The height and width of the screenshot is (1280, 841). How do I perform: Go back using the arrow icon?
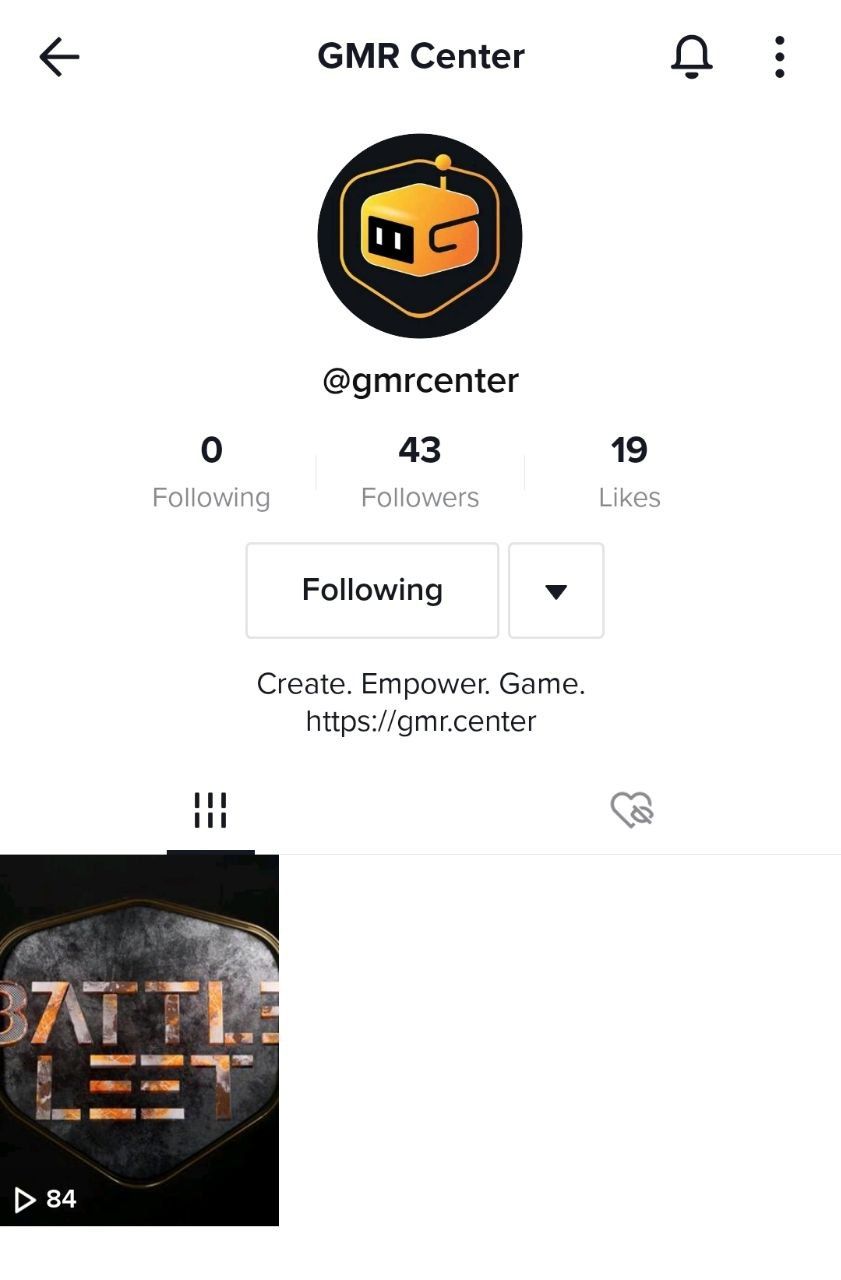59,58
